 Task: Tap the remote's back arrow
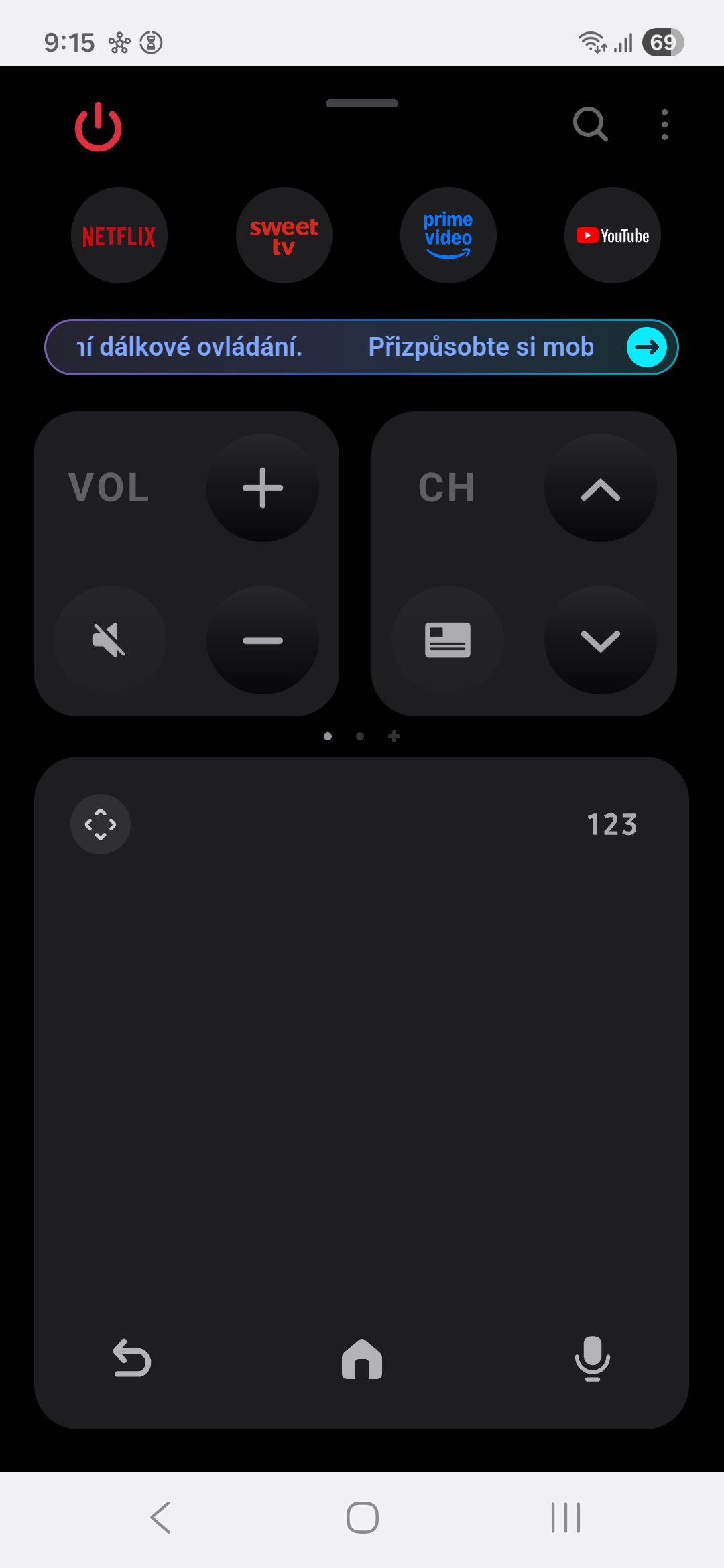(x=132, y=1358)
